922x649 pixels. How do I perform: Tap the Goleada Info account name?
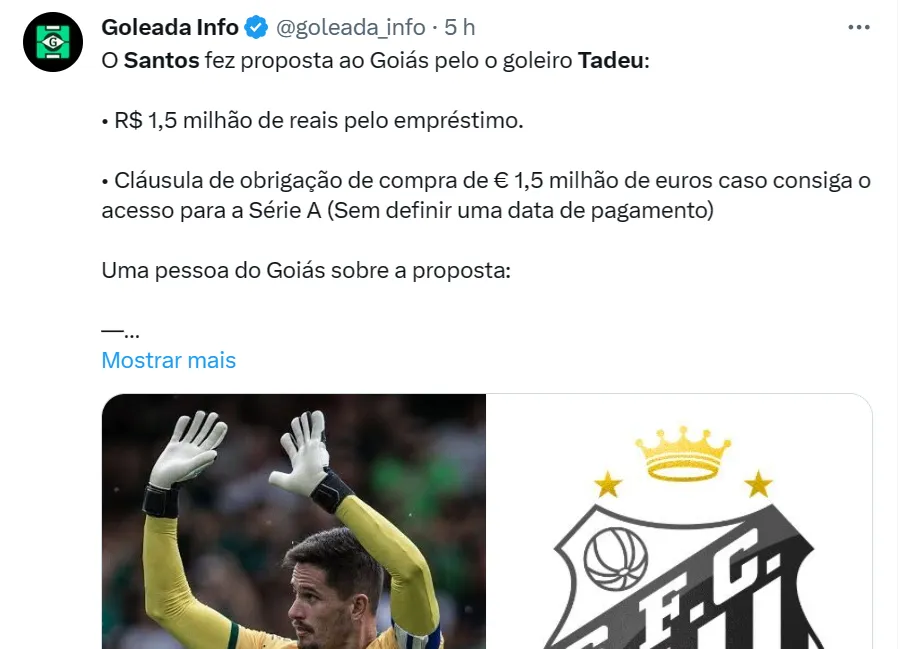(171, 28)
